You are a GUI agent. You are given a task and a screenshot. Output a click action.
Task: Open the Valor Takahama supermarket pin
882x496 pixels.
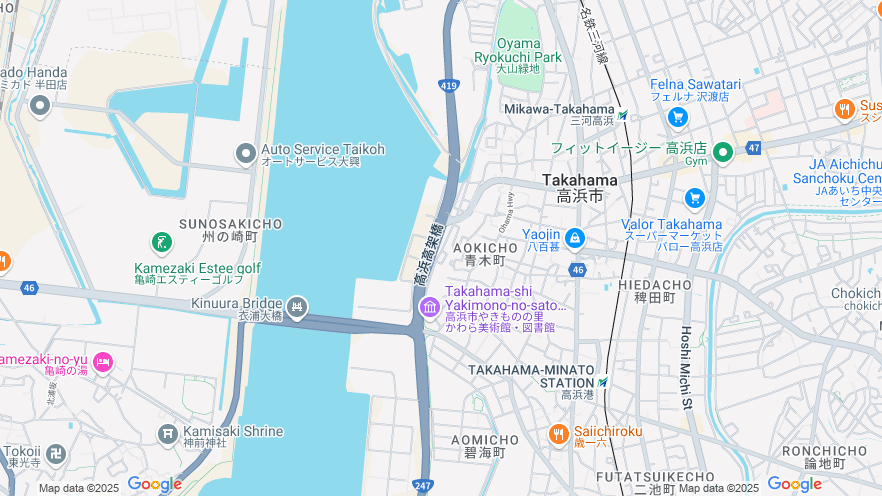pos(694,199)
